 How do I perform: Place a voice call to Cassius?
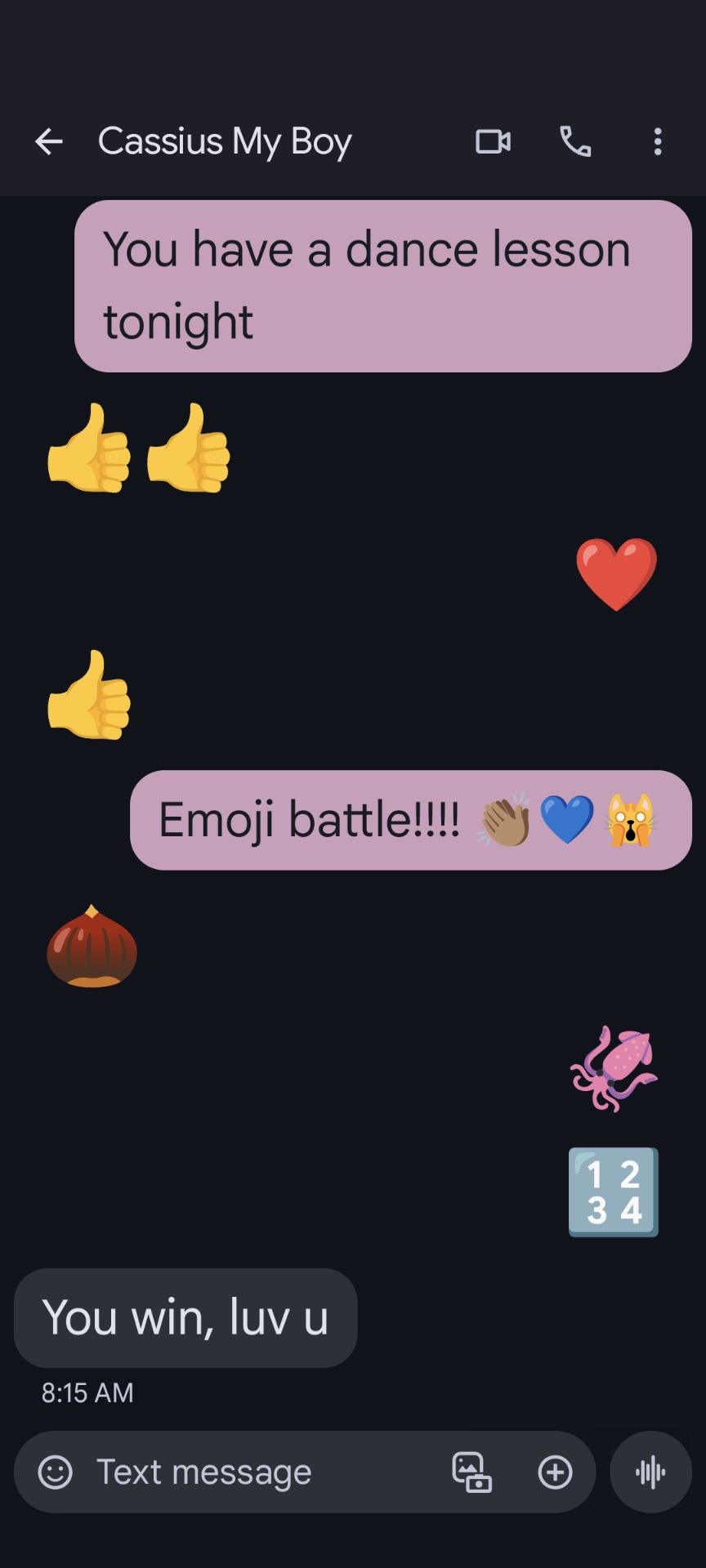pos(575,142)
